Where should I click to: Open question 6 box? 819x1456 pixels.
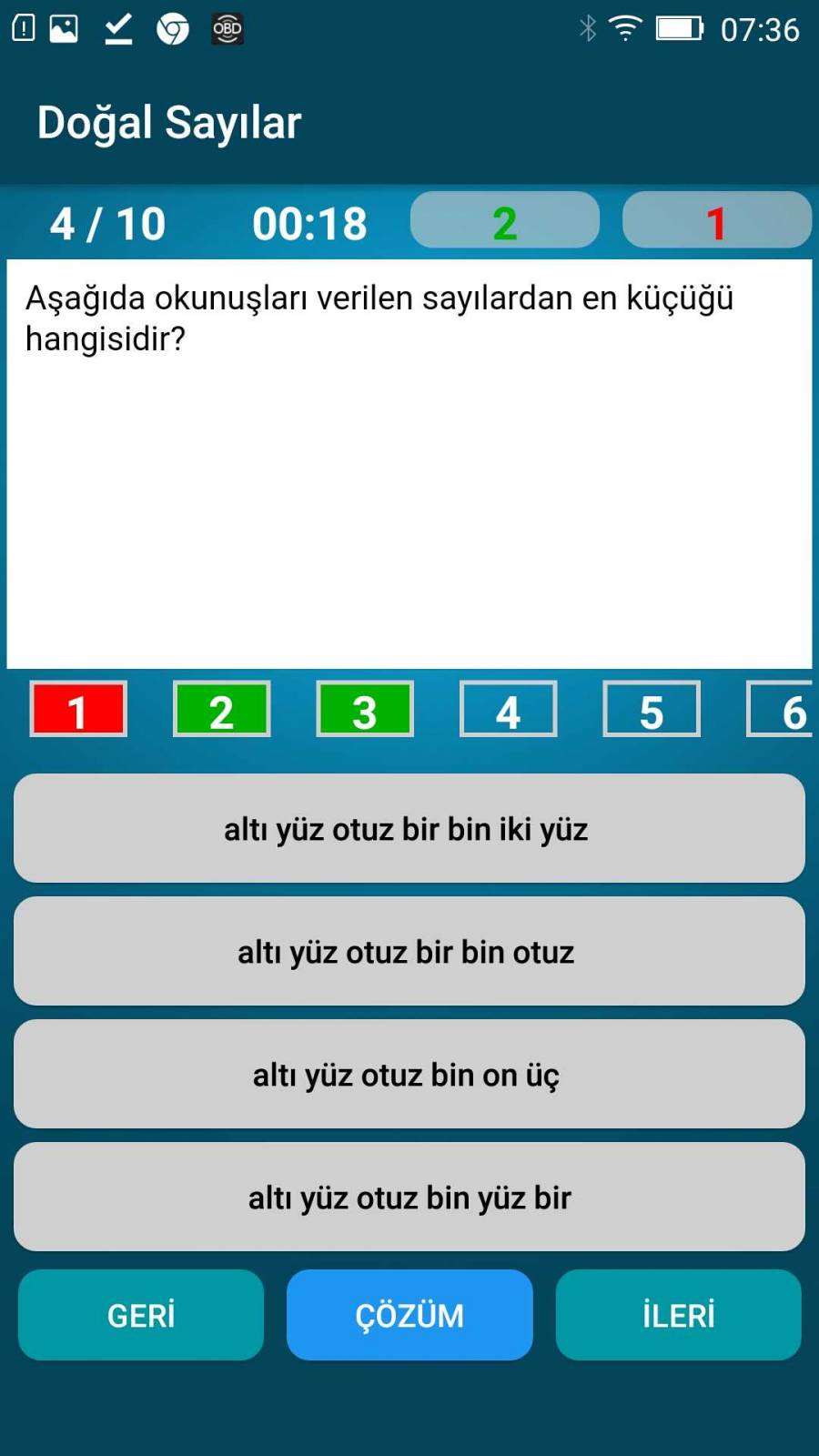(783, 709)
